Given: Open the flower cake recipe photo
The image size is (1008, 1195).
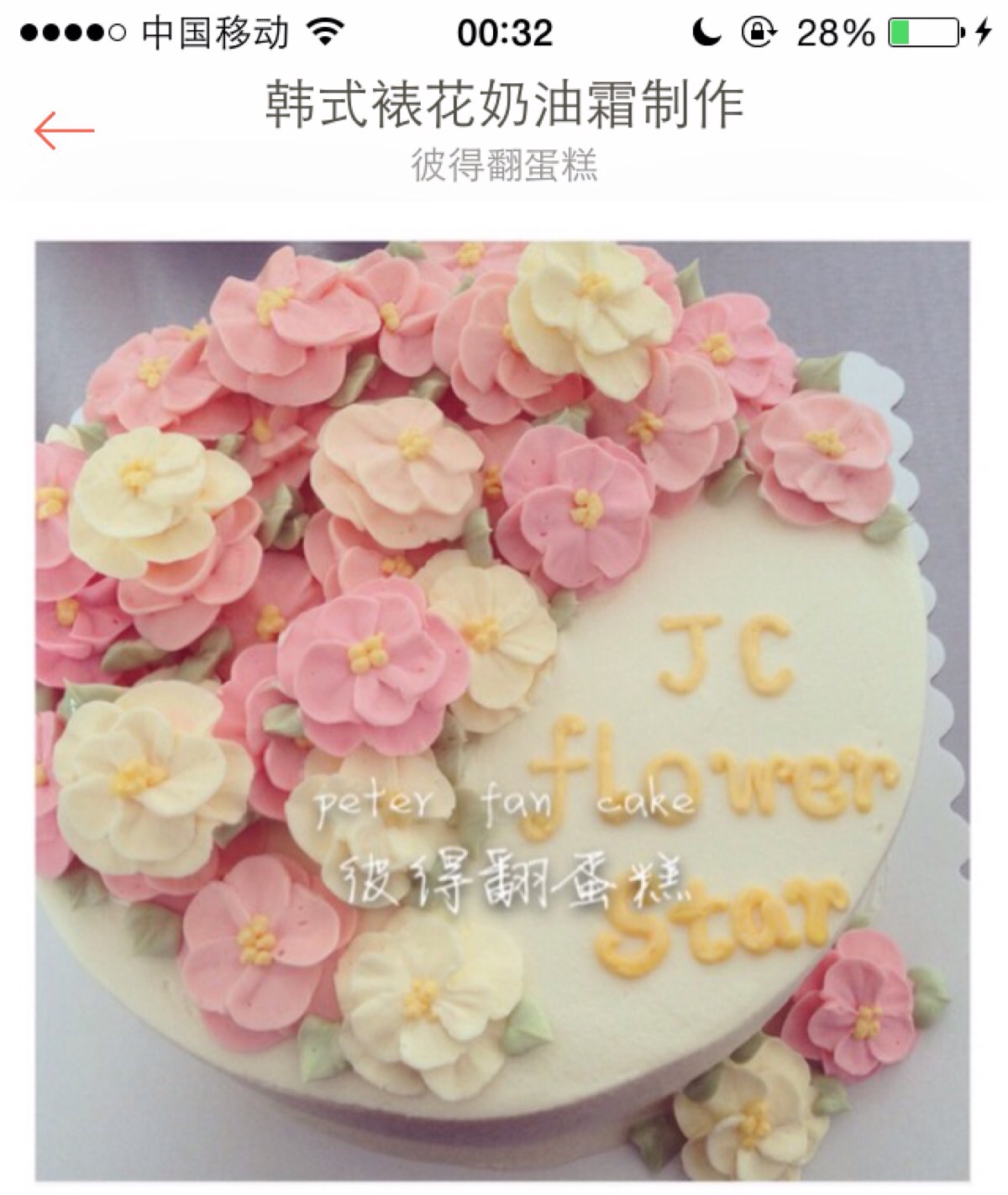Looking at the screenshot, I should coord(502,710).
